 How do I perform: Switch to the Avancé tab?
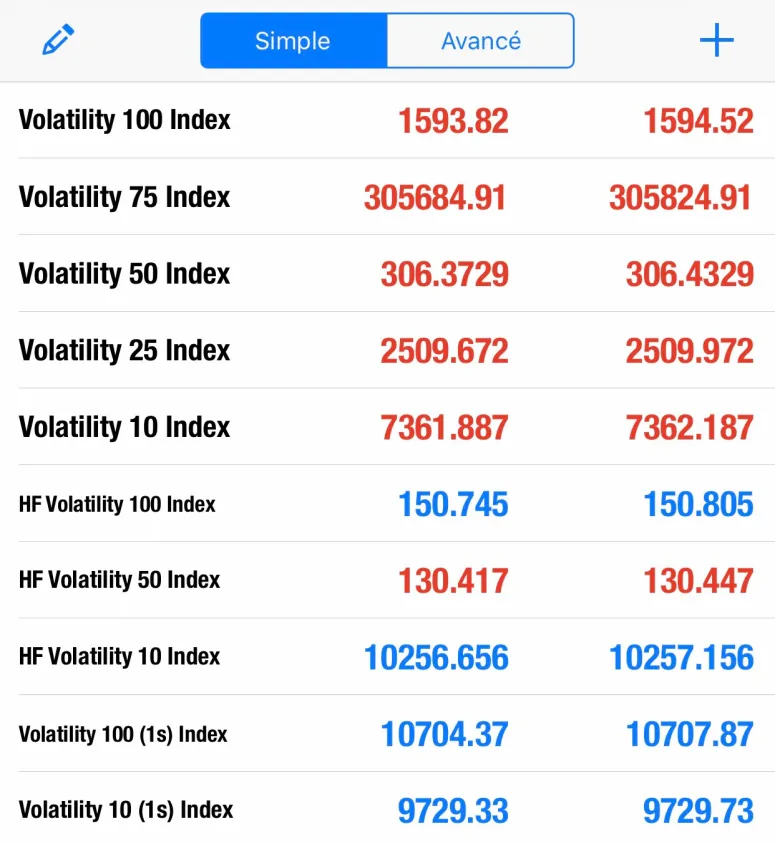tap(480, 41)
